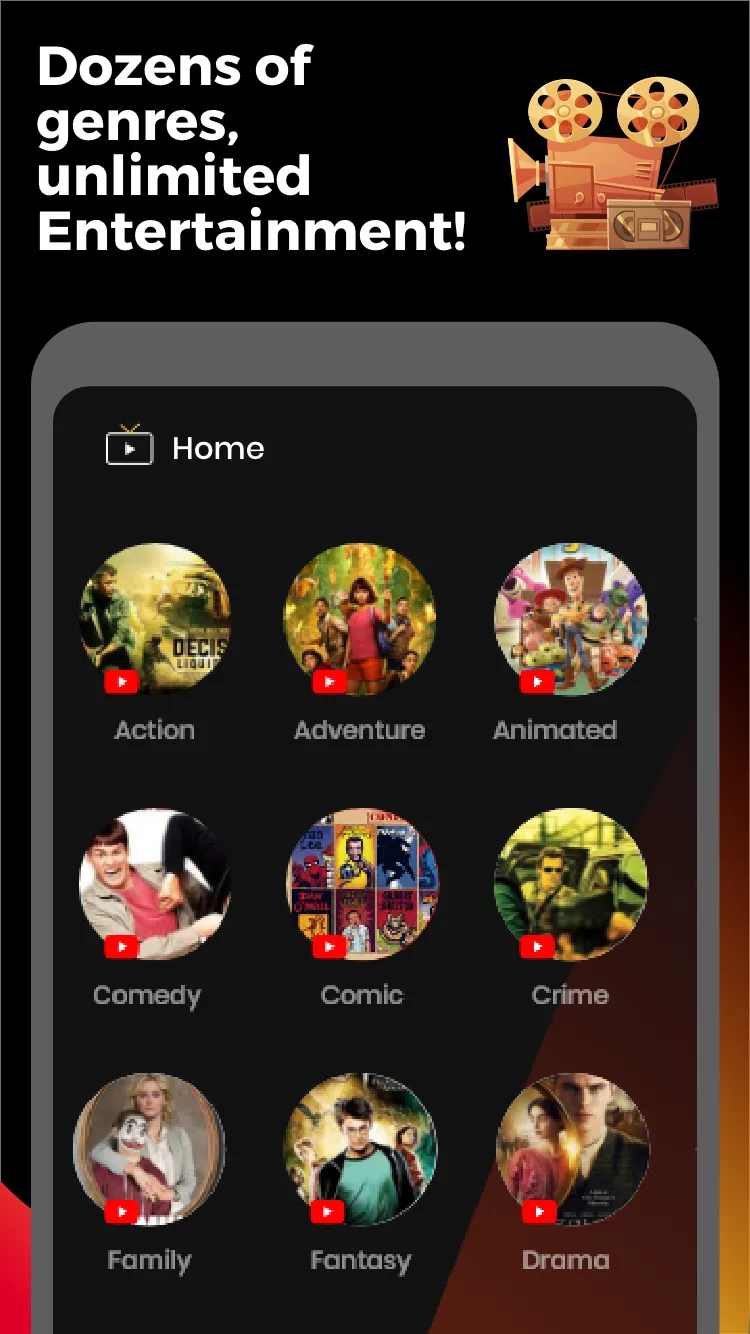Tap the play badge on Drama genre
Image resolution: width=750 pixels, height=1334 pixels.
coord(537,1211)
